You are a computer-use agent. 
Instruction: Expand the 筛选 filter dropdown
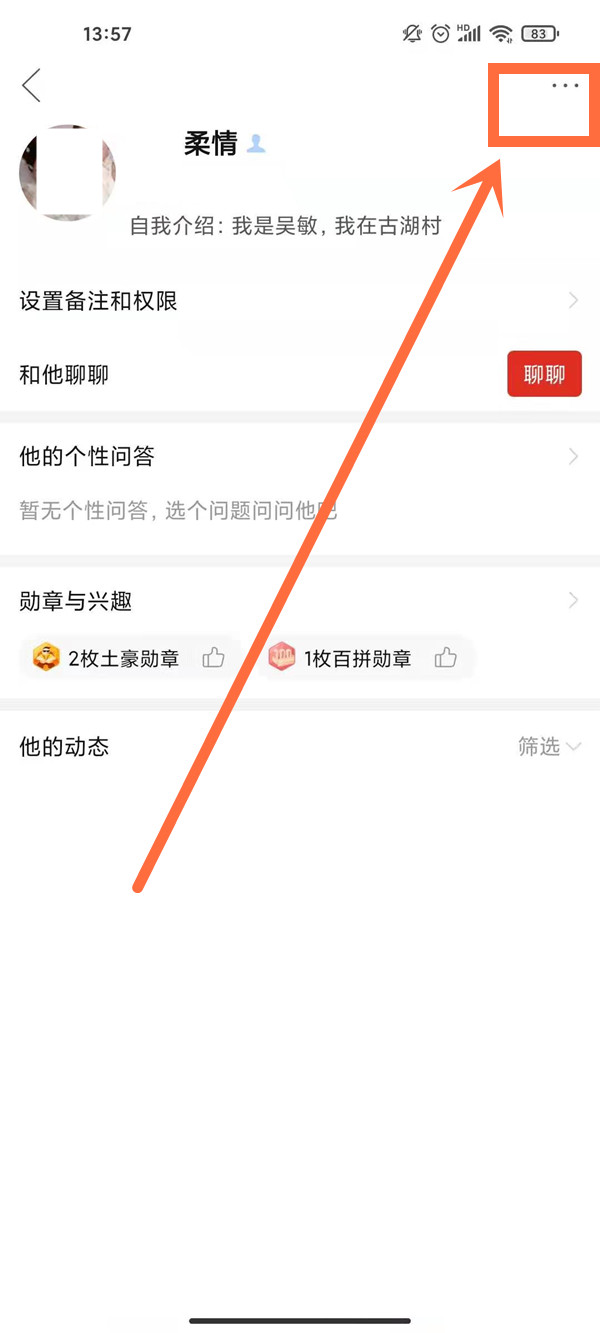coord(548,747)
